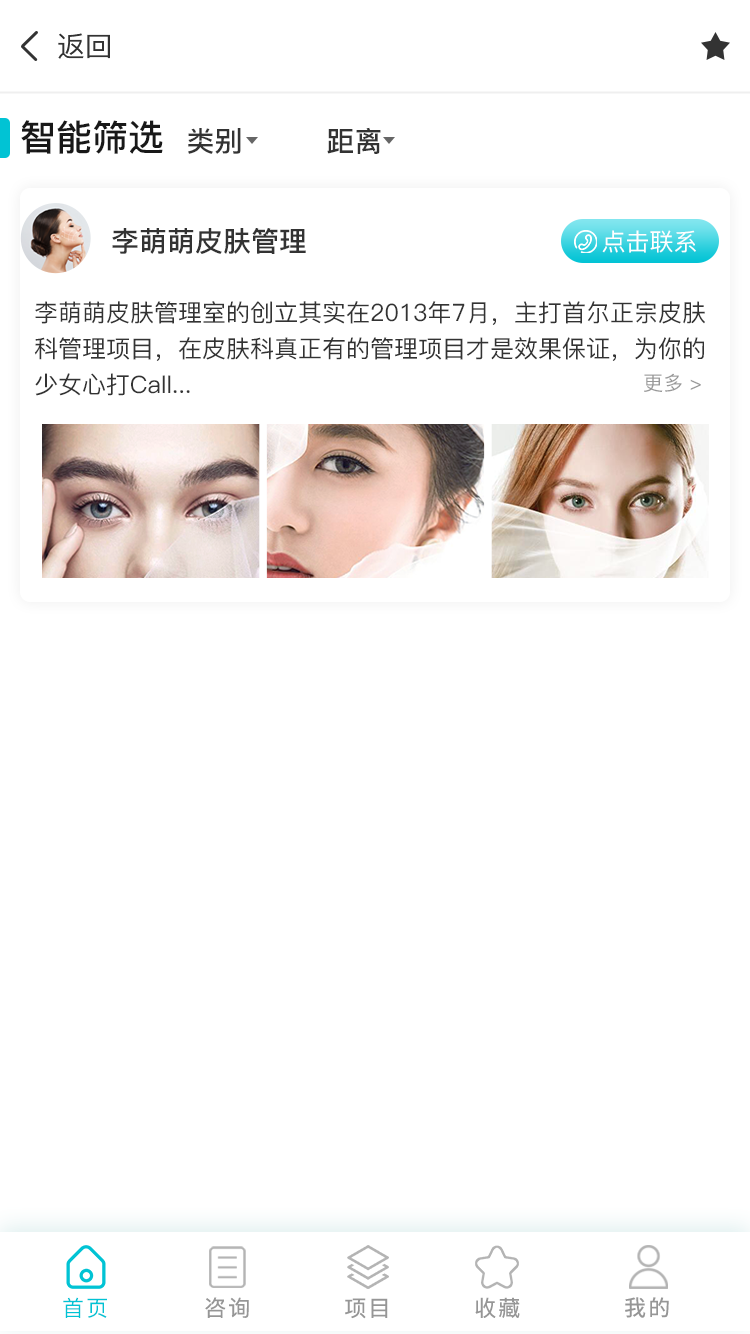Viewport: 750px width, 1334px height.
Task: Expand the 距离 dropdown filter
Action: coord(361,141)
